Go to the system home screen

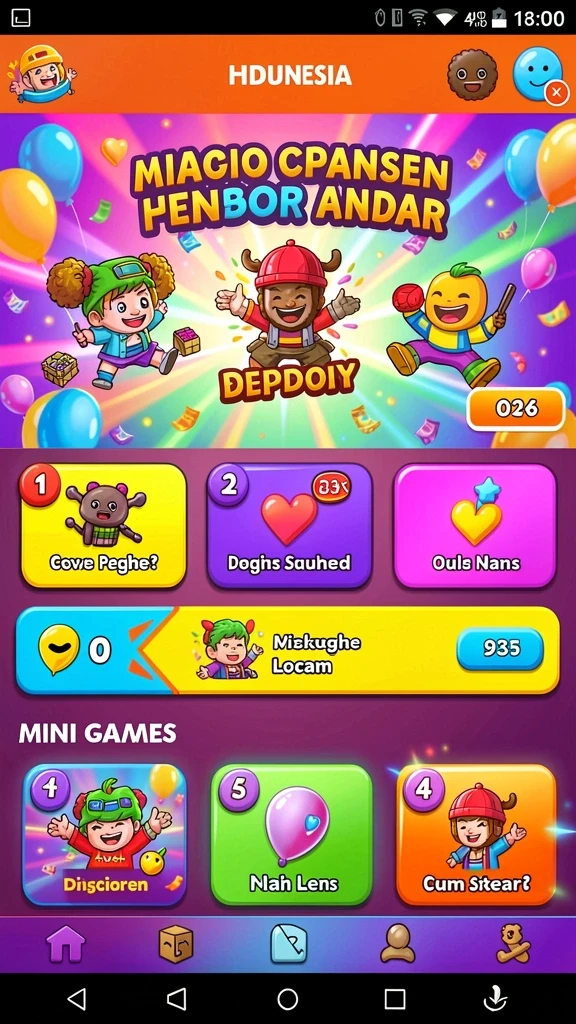pyautogui.click(x=287, y=999)
